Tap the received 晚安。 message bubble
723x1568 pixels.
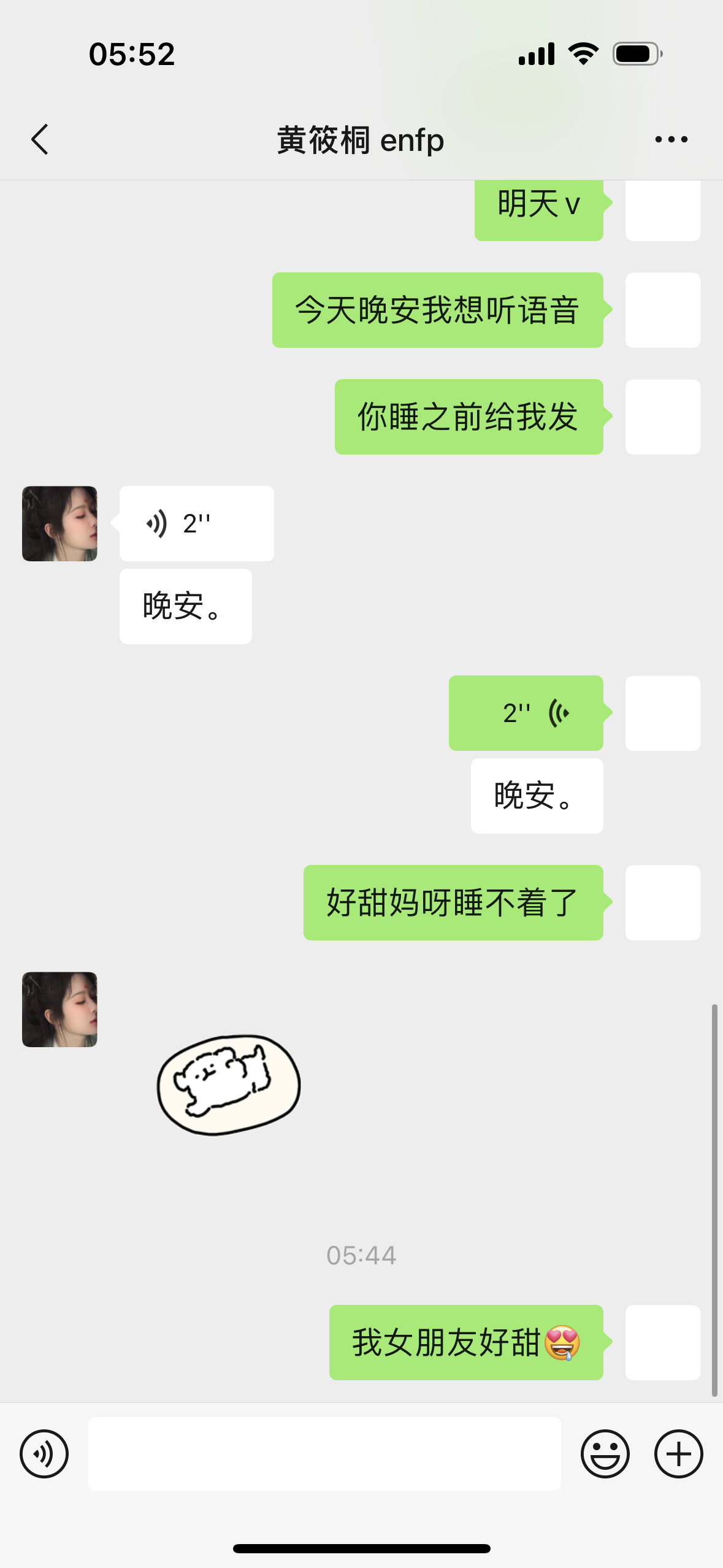(x=185, y=606)
